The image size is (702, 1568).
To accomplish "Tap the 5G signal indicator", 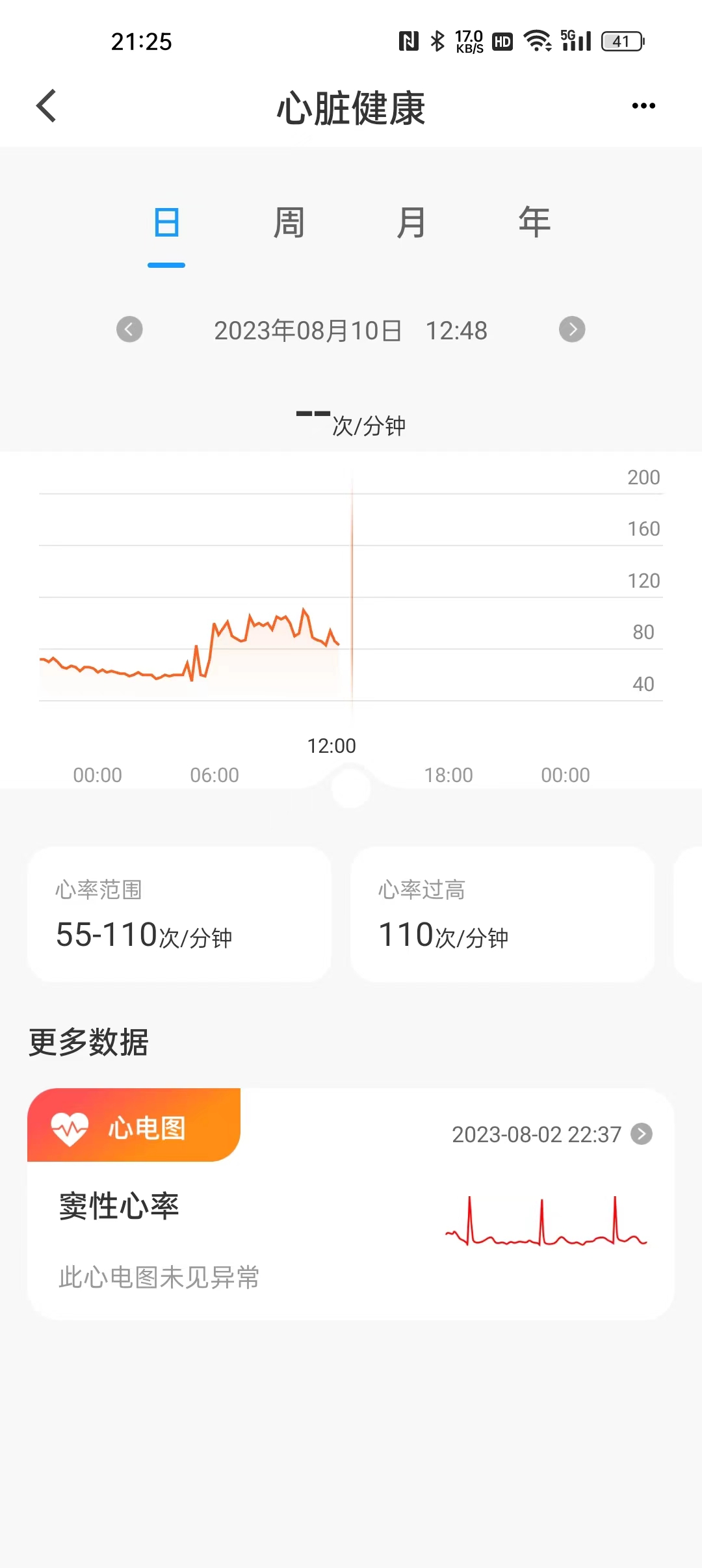I will coord(575,40).
